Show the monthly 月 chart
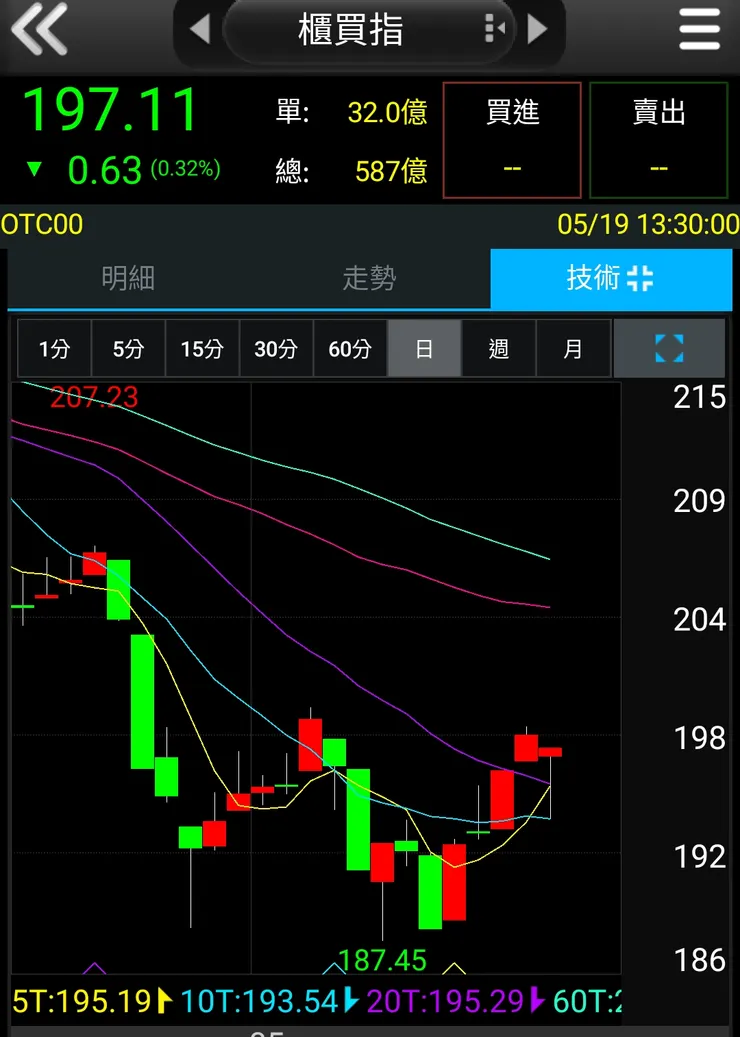This screenshot has height=1037, width=740. point(572,349)
